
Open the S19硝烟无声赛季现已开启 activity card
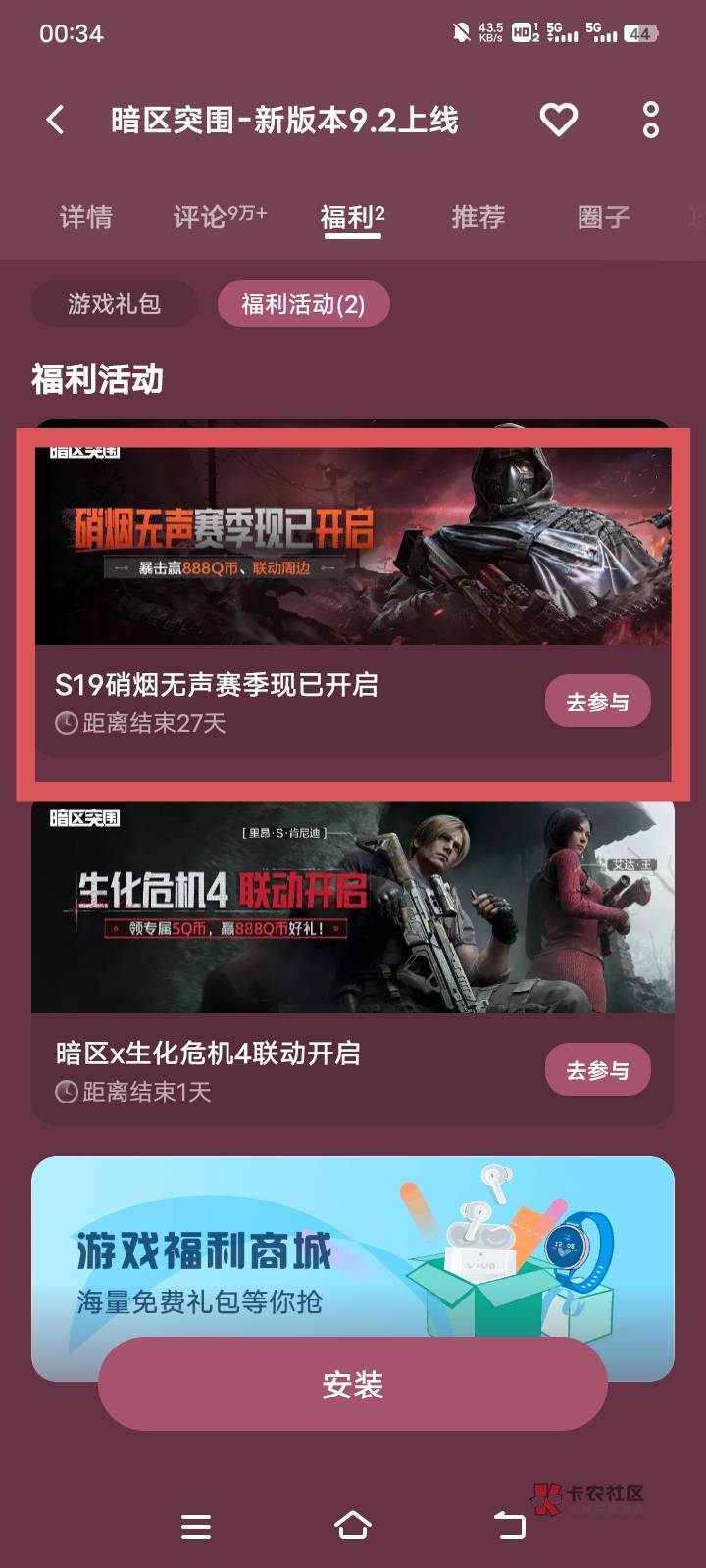tap(353, 588)
